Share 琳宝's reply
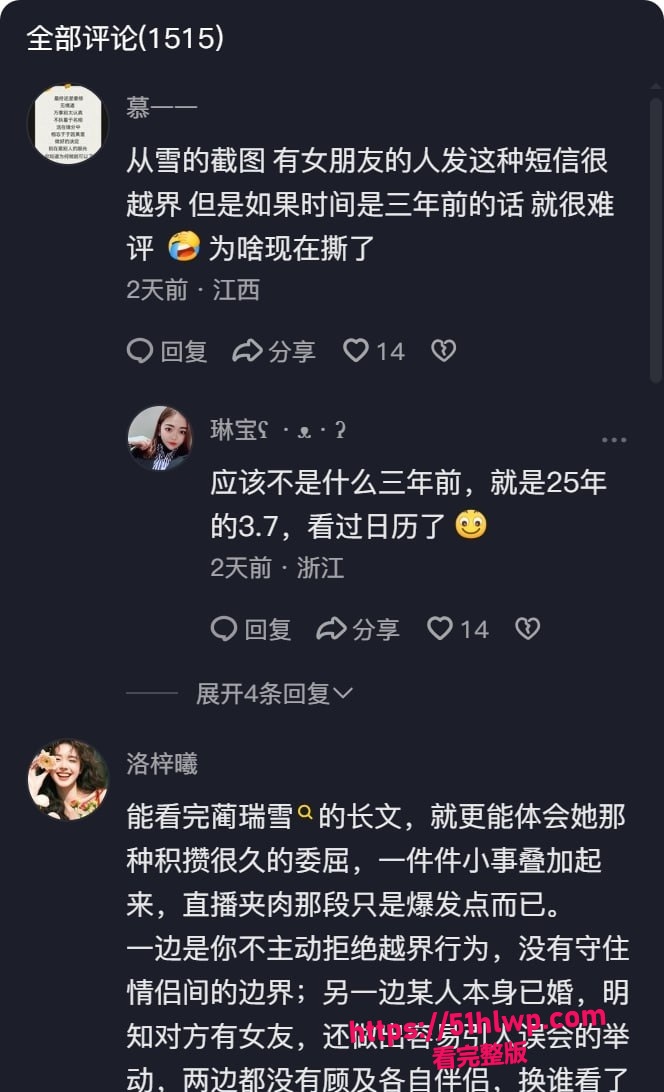The width and height of the screenshot is (664, 1092). pyautogui.click(x=358, y=630)
